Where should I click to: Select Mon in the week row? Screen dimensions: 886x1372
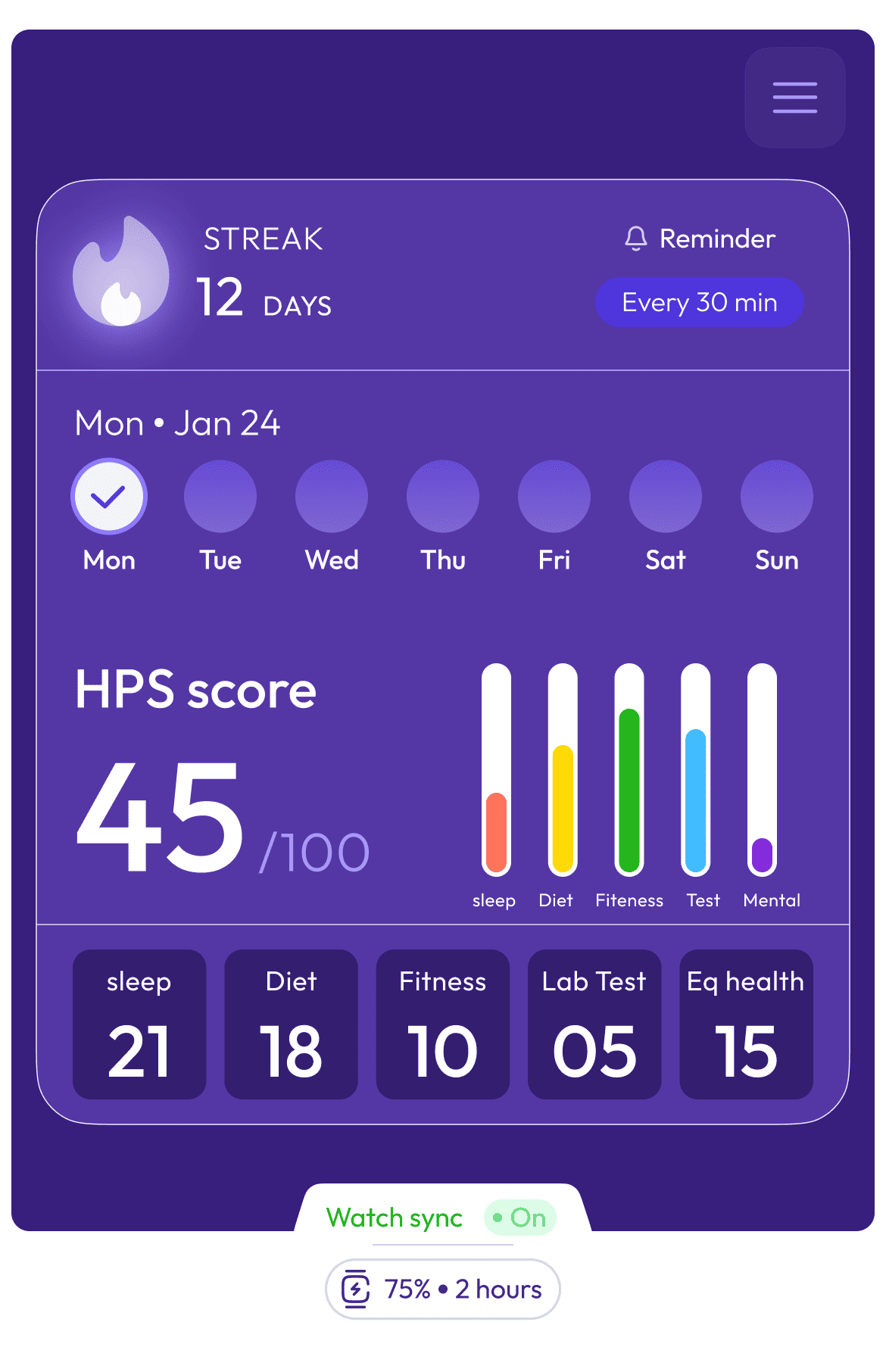pos(109,497)
